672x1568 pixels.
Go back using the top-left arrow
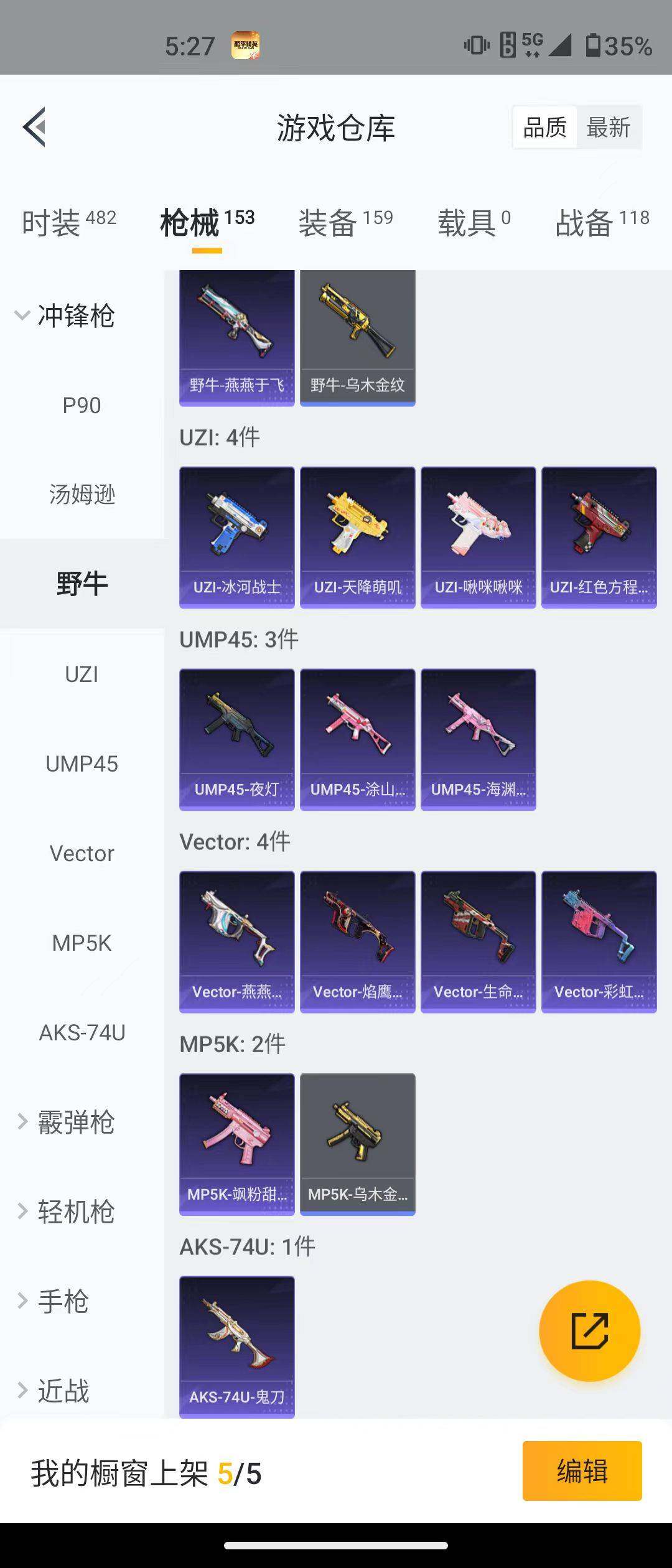35,128
